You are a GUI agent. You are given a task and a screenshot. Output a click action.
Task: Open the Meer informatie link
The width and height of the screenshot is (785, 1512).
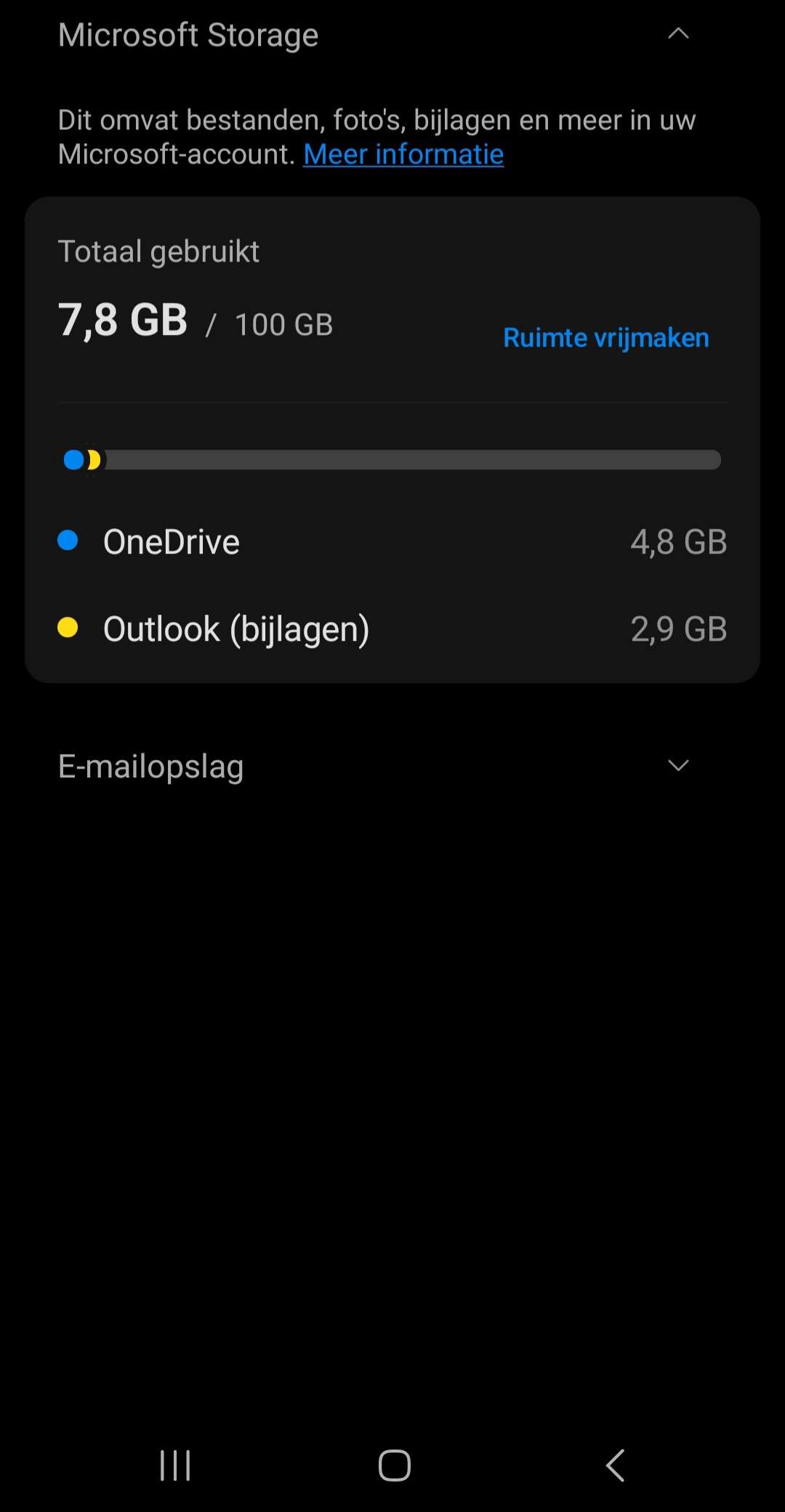[x=403, y=154]
